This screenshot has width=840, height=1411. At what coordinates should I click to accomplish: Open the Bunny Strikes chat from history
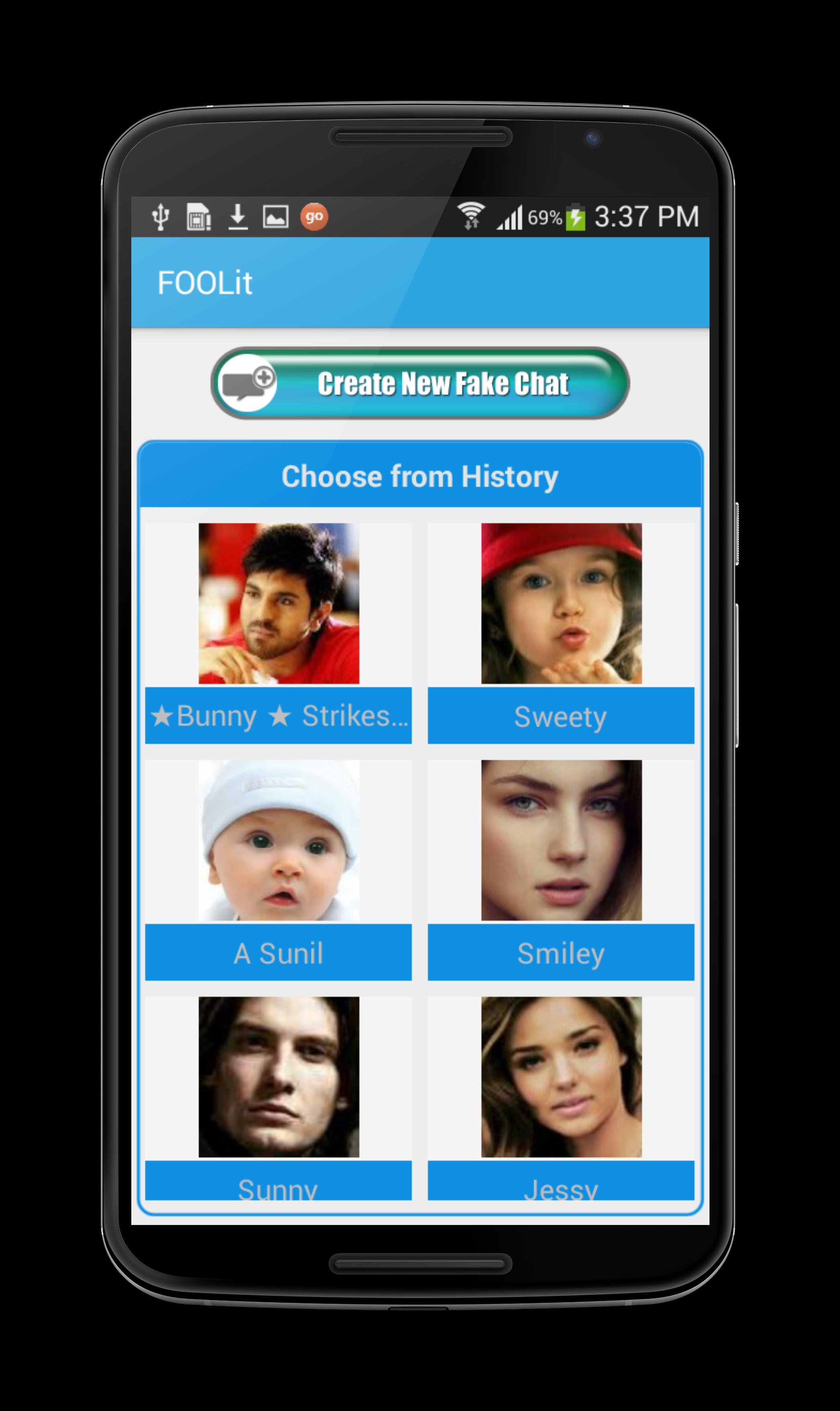tap(279, 632)
